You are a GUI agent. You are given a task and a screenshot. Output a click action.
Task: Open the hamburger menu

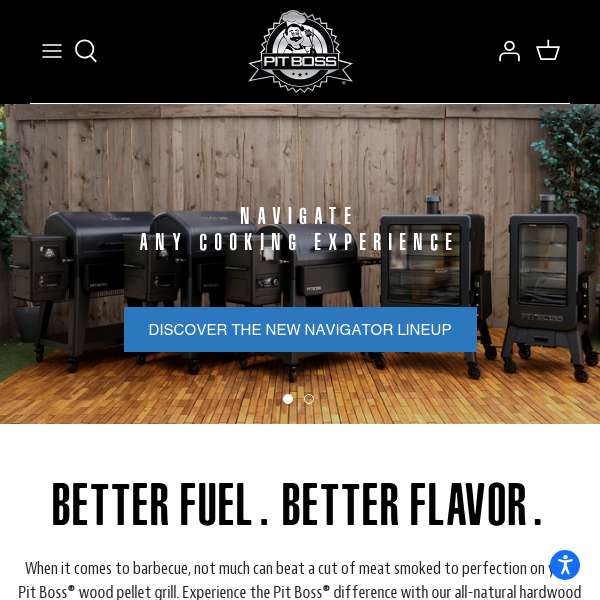[x=52, y=51]
